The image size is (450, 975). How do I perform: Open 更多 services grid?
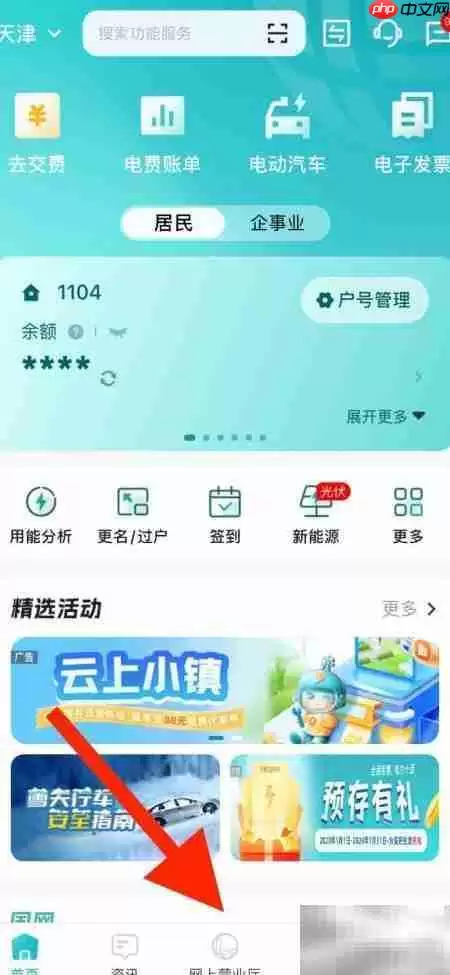coord(408,515)
